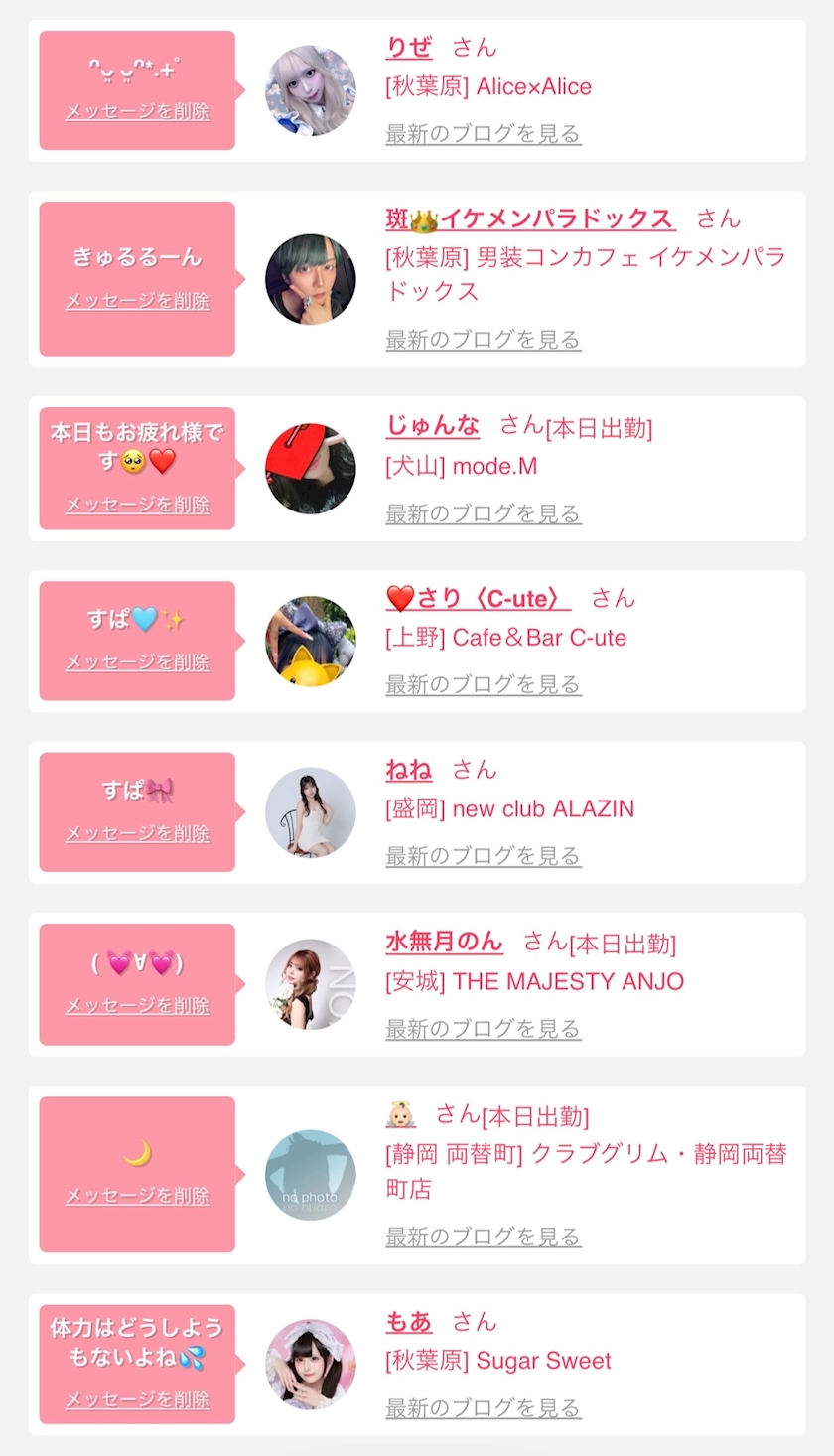
Task: View りぜ's latest blog
Action: tap(484, 134)
